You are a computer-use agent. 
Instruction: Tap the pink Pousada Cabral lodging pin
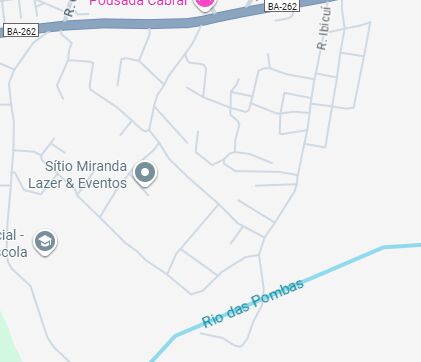[x=205, y=3]
